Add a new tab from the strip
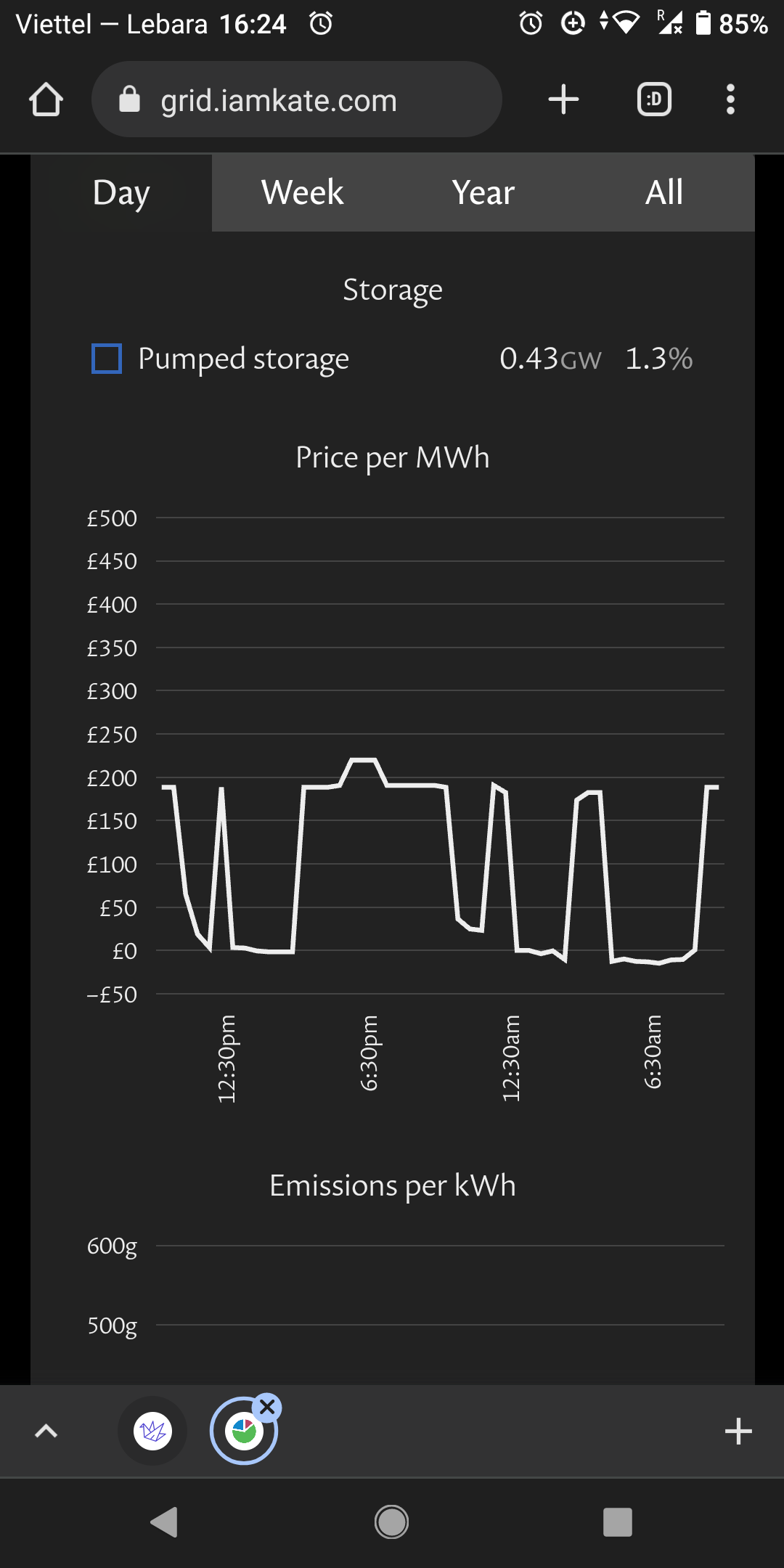Viewport: 784px width, 1568px height. (738, 1431)
